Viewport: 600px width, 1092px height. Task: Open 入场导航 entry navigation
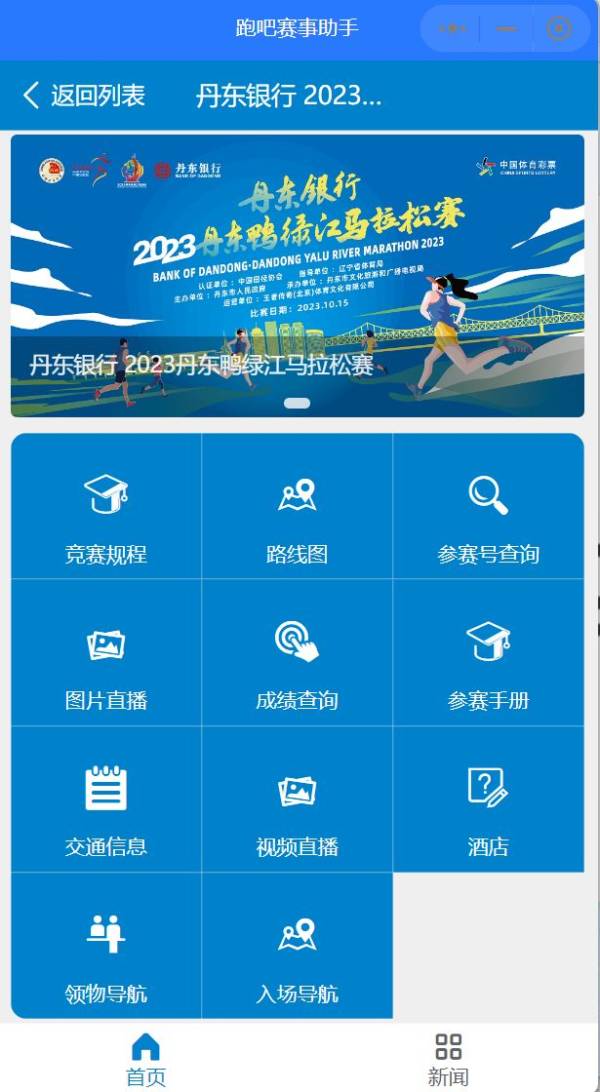click(297, 946)
